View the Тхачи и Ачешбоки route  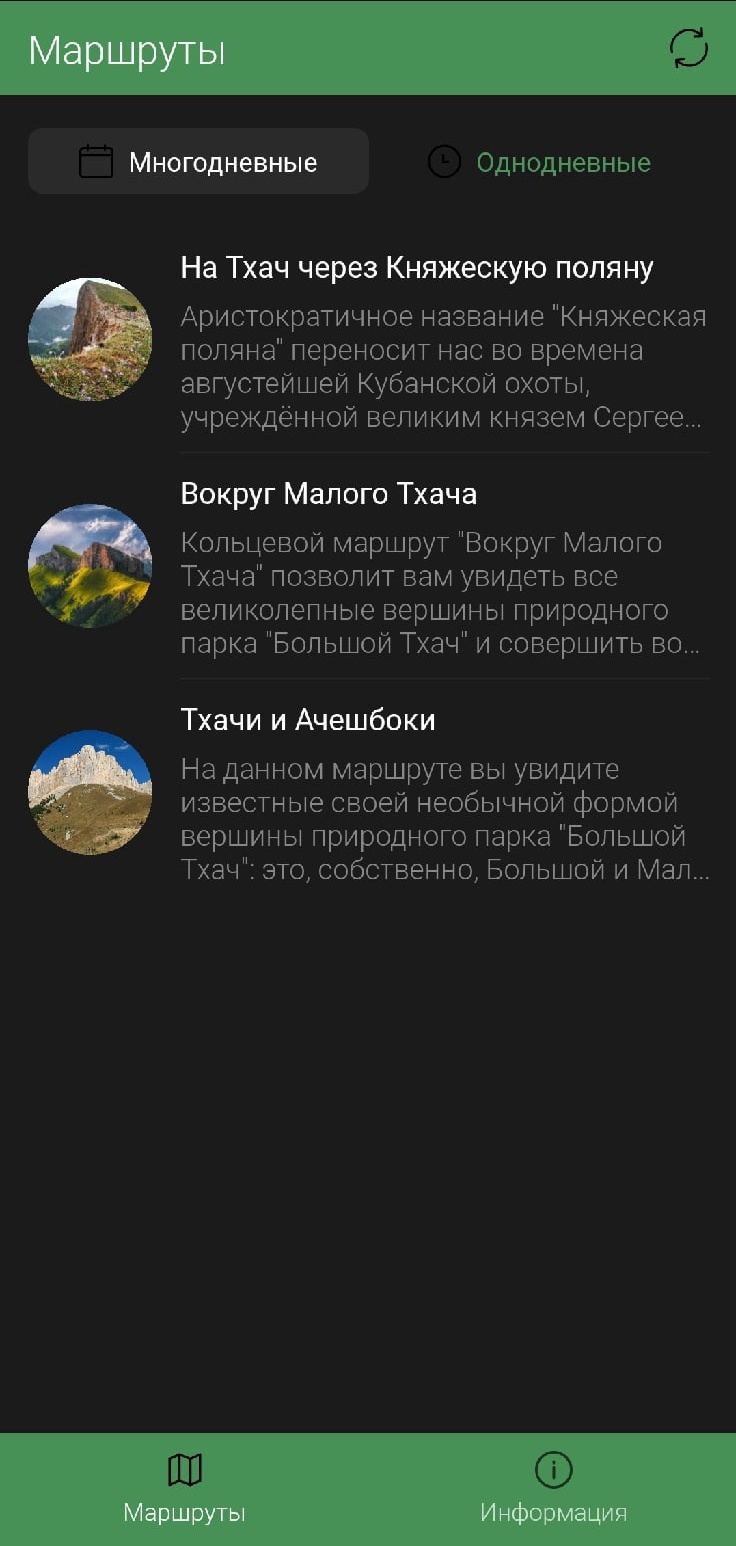pyautogui.click(x=368, y=792)
